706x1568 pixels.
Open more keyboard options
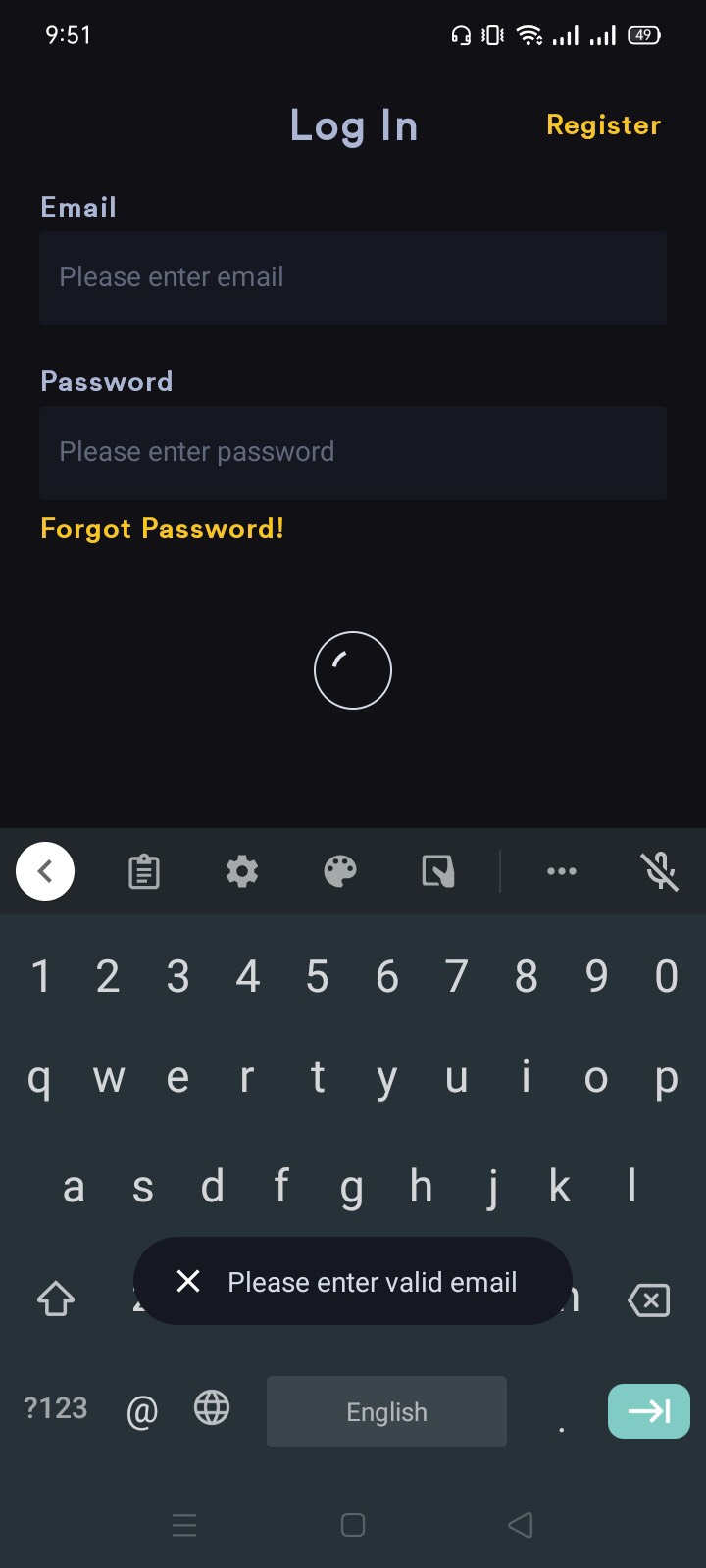pos(561,871)
